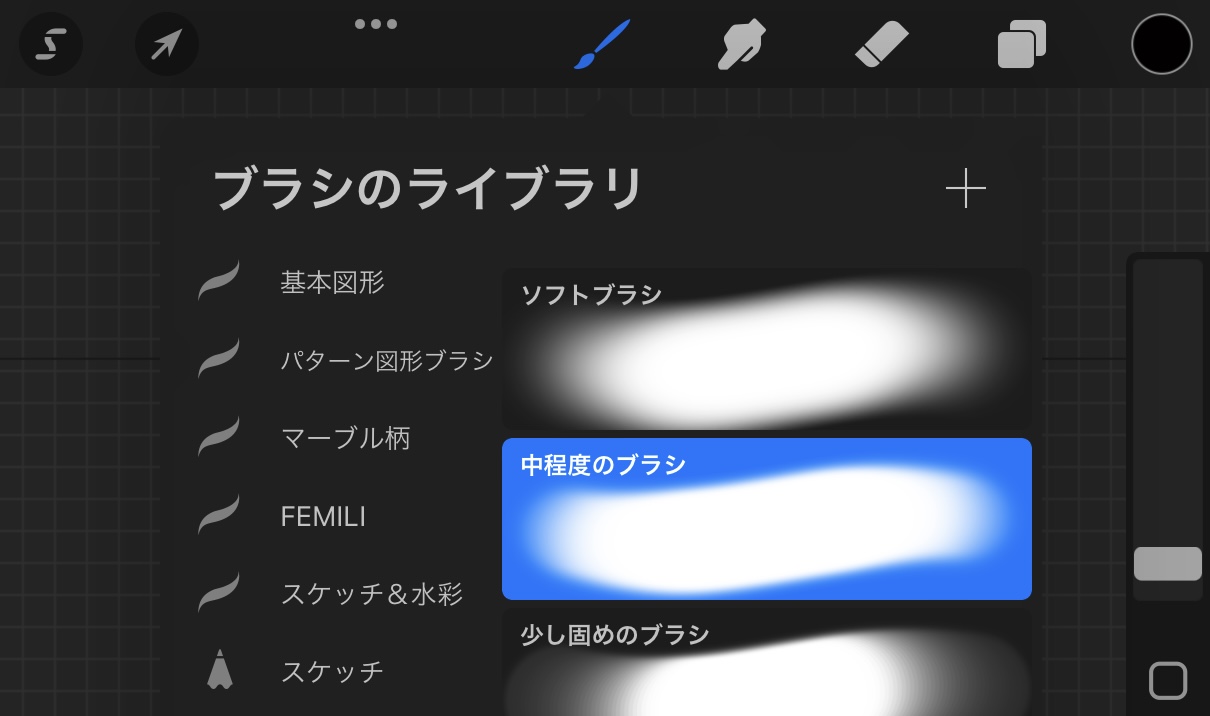Open the adjustments selection tool
Image resolution: width=1210 pixels, height=716 pixels.
[51, 45]
